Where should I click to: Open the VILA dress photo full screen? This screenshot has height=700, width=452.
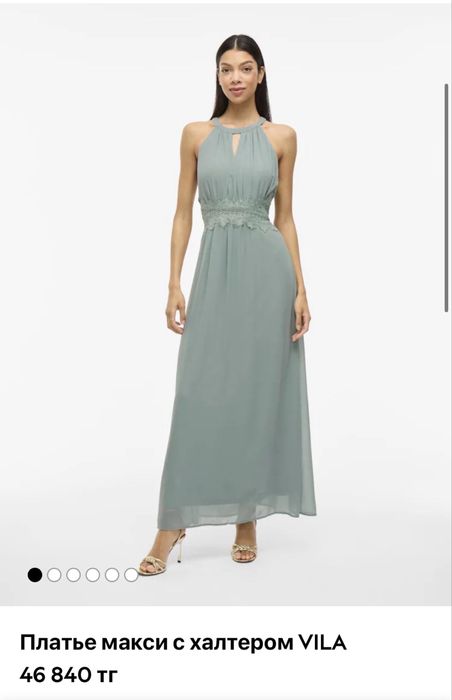226,304
